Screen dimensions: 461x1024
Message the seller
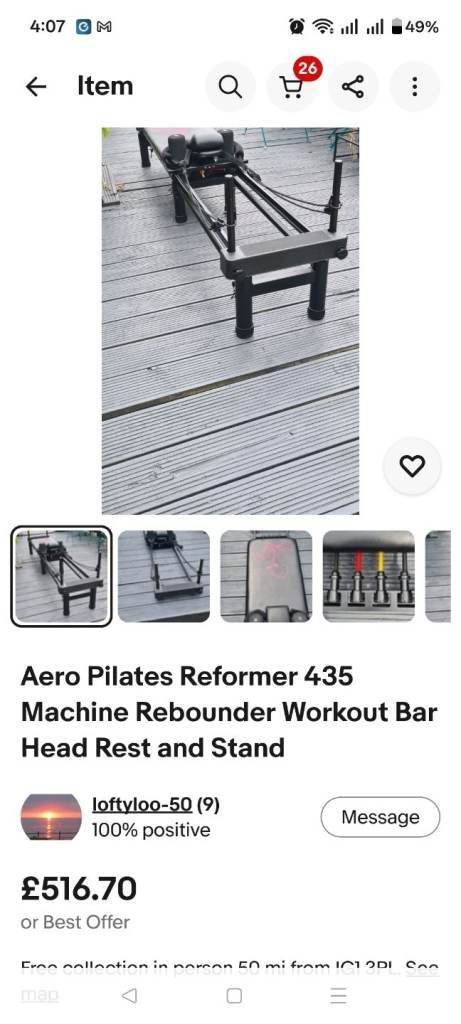[x=381, y=817]
